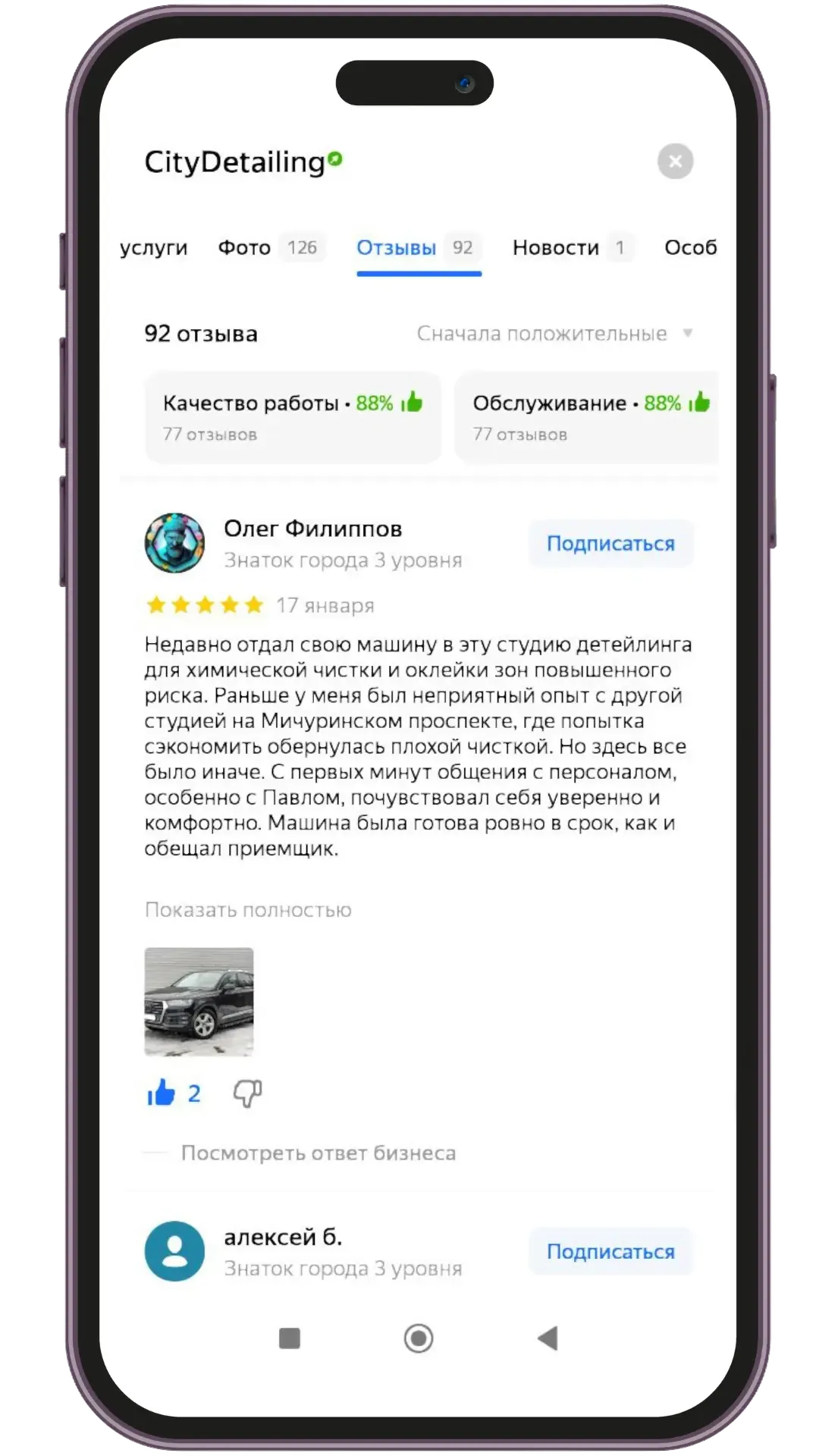Subscribe to алексей б.
This screenshot has height=1456, width=819.
click(610, 1251)
